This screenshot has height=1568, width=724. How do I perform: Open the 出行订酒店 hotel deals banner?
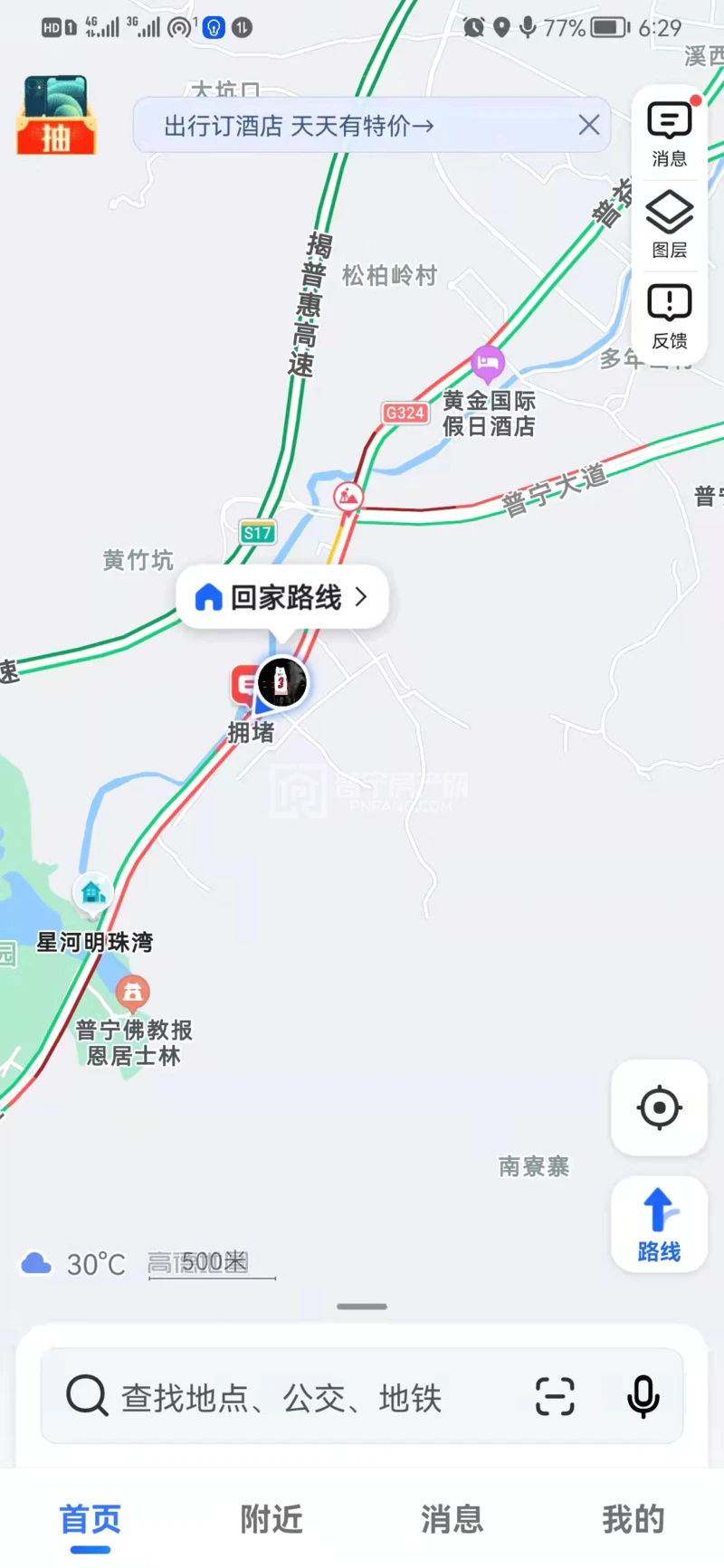(299, 126)
